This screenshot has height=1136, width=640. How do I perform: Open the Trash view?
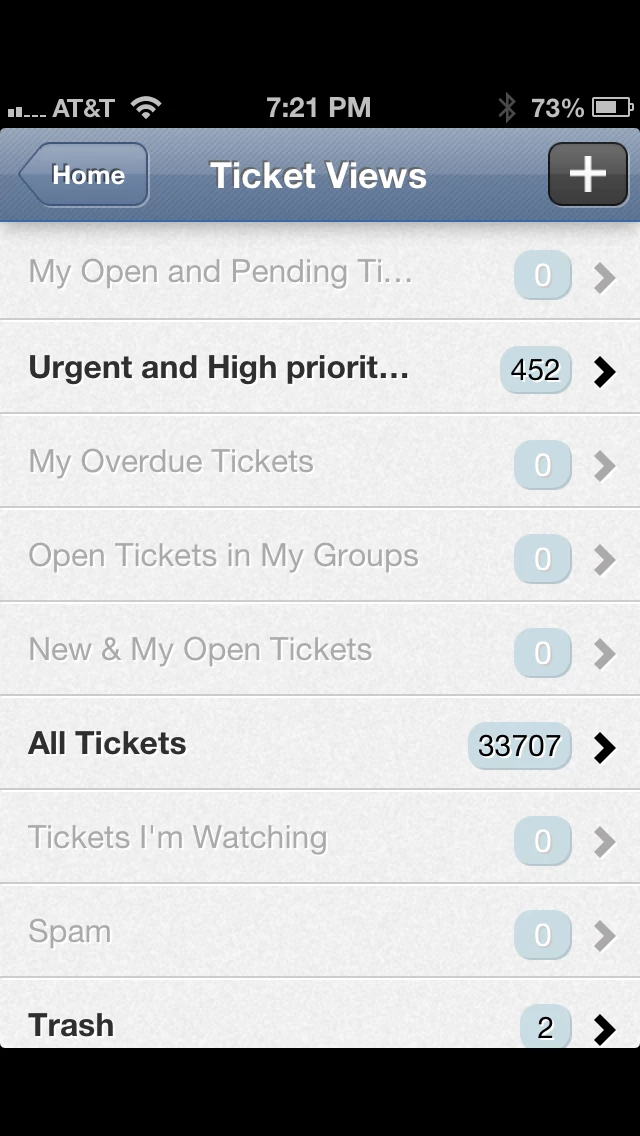320,1014
